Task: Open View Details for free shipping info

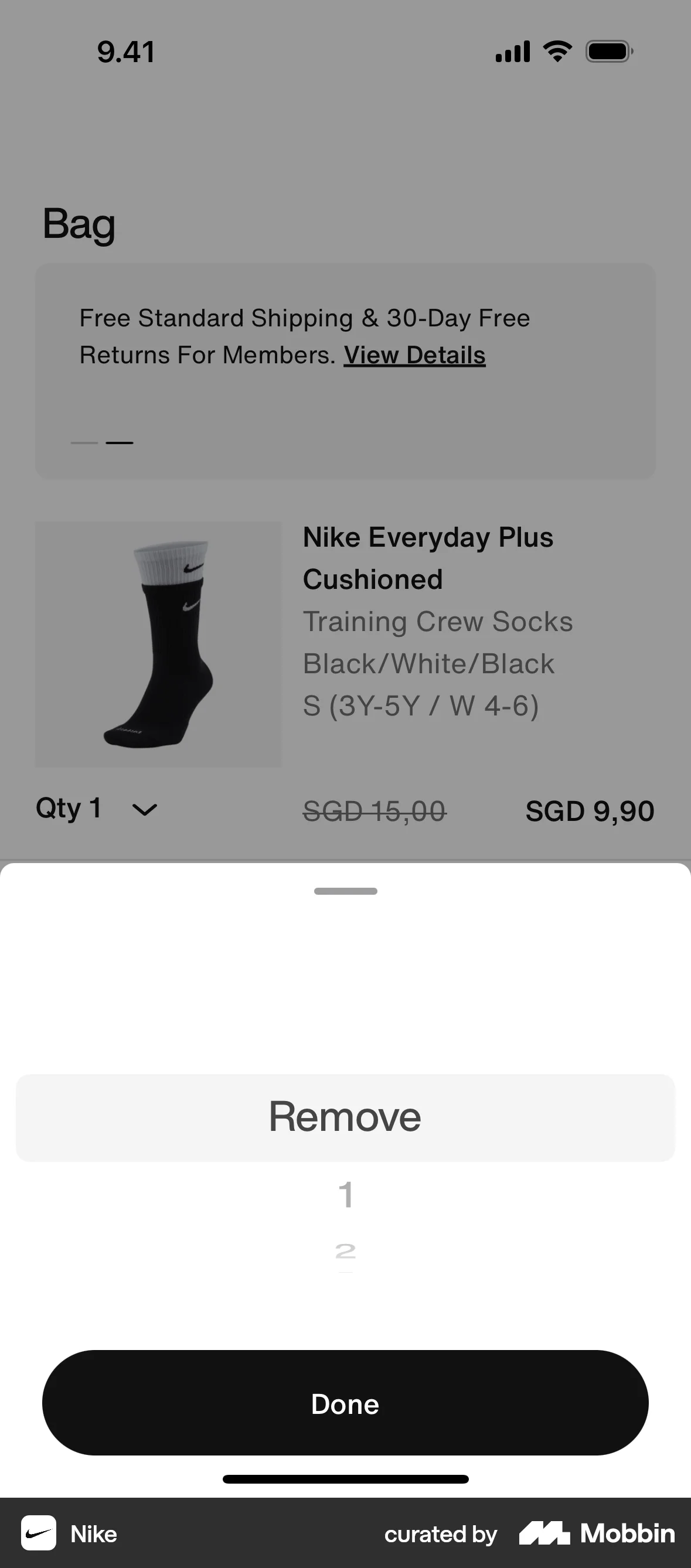Action: click(414, 355)
